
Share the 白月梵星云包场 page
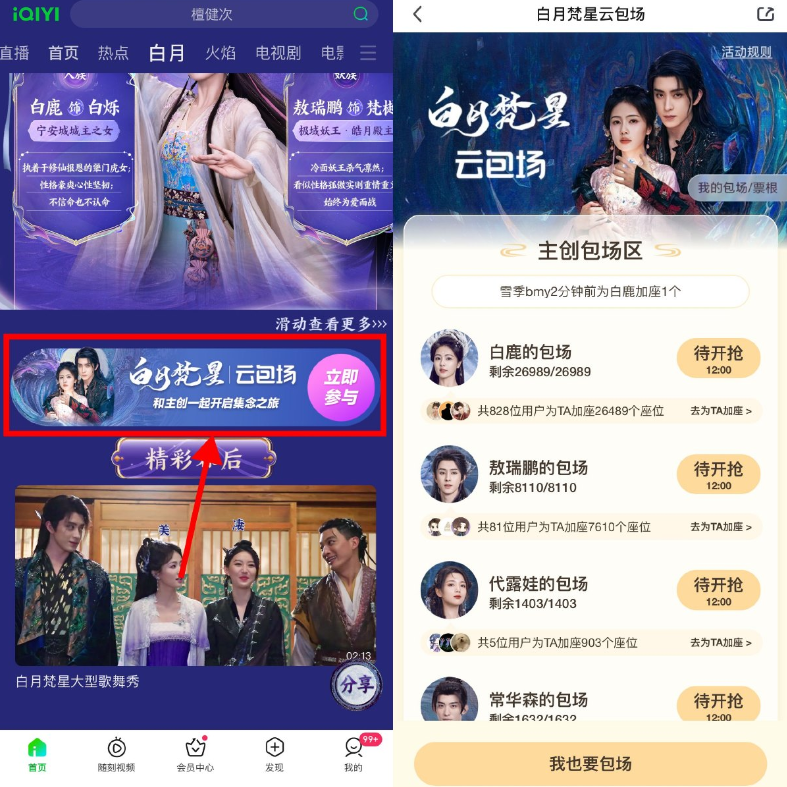coord(765,14)
